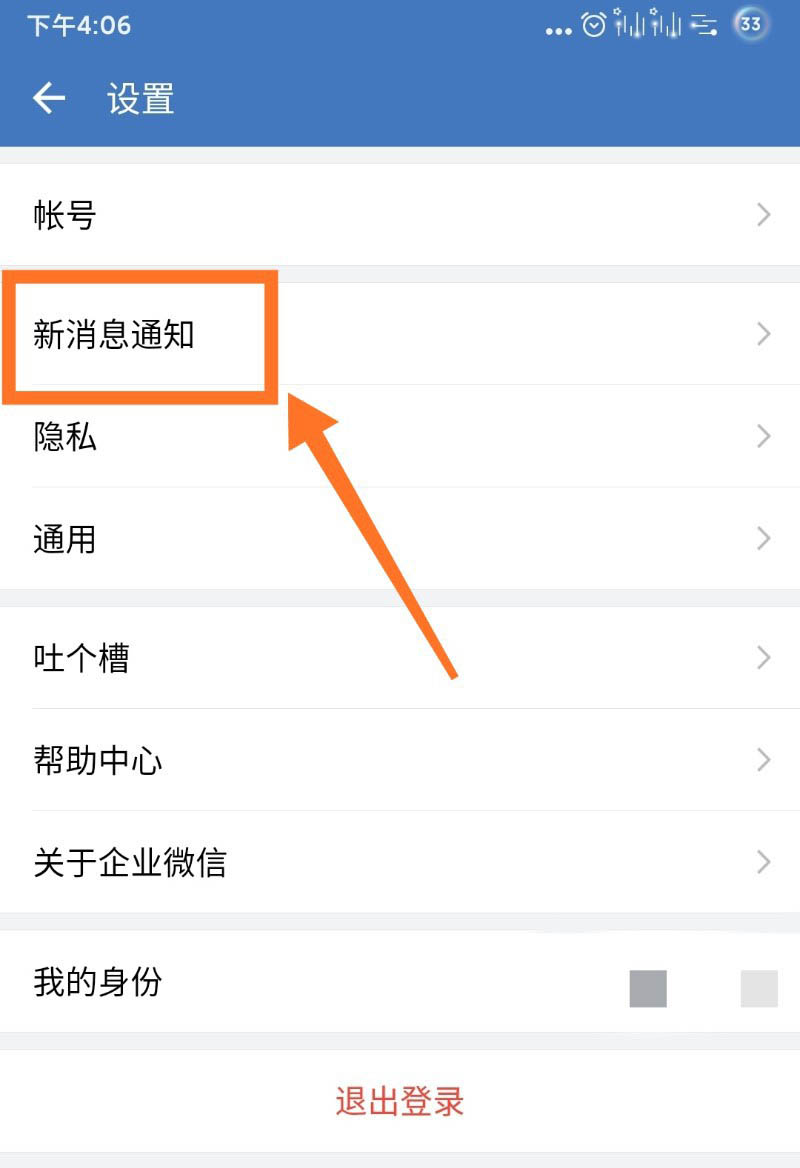Open 吐个槽 feedback
Viewport: 800px width, 1168px height.
(x=400, y=658)
